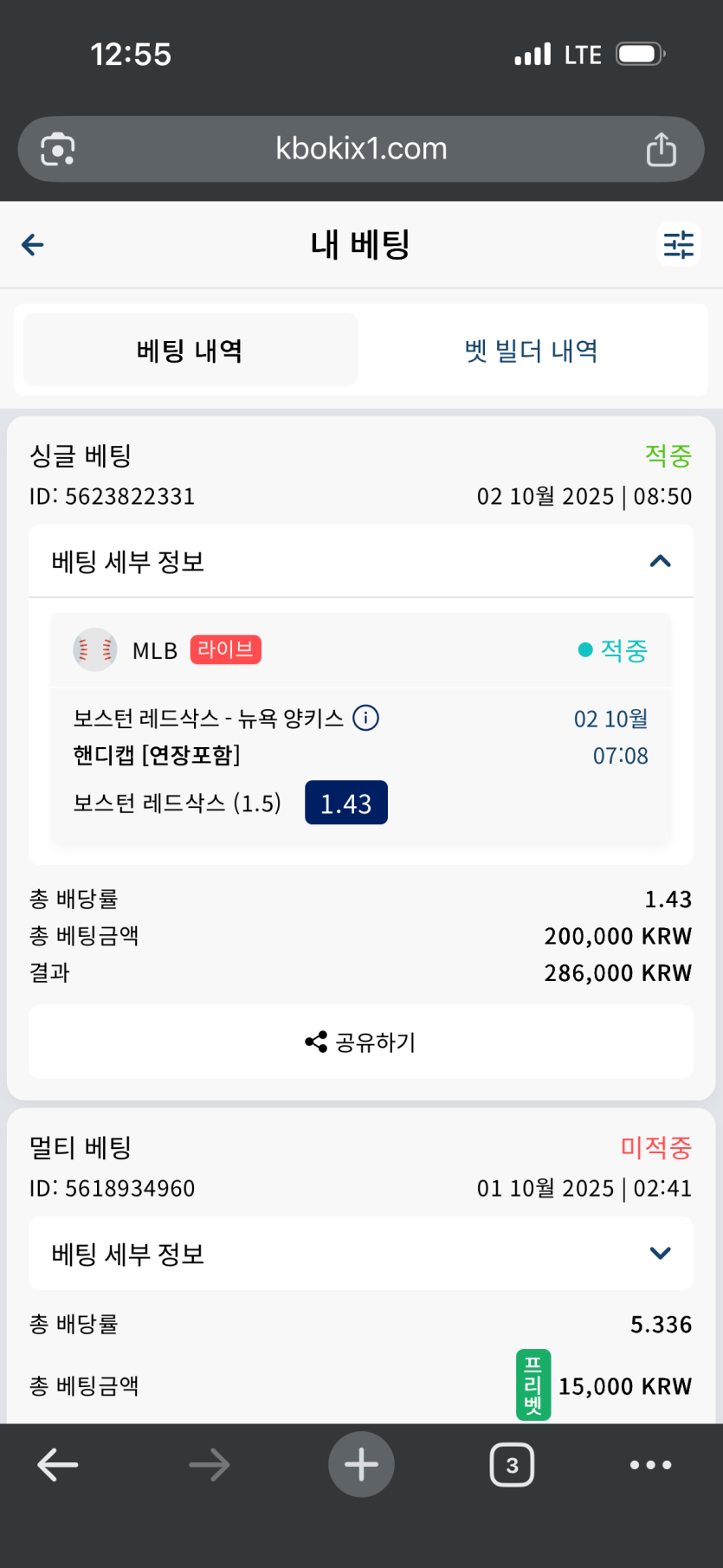Screen dimensions: 723x1568
Task: Open the browser's more options menu
Action: tap(650, 1465)
